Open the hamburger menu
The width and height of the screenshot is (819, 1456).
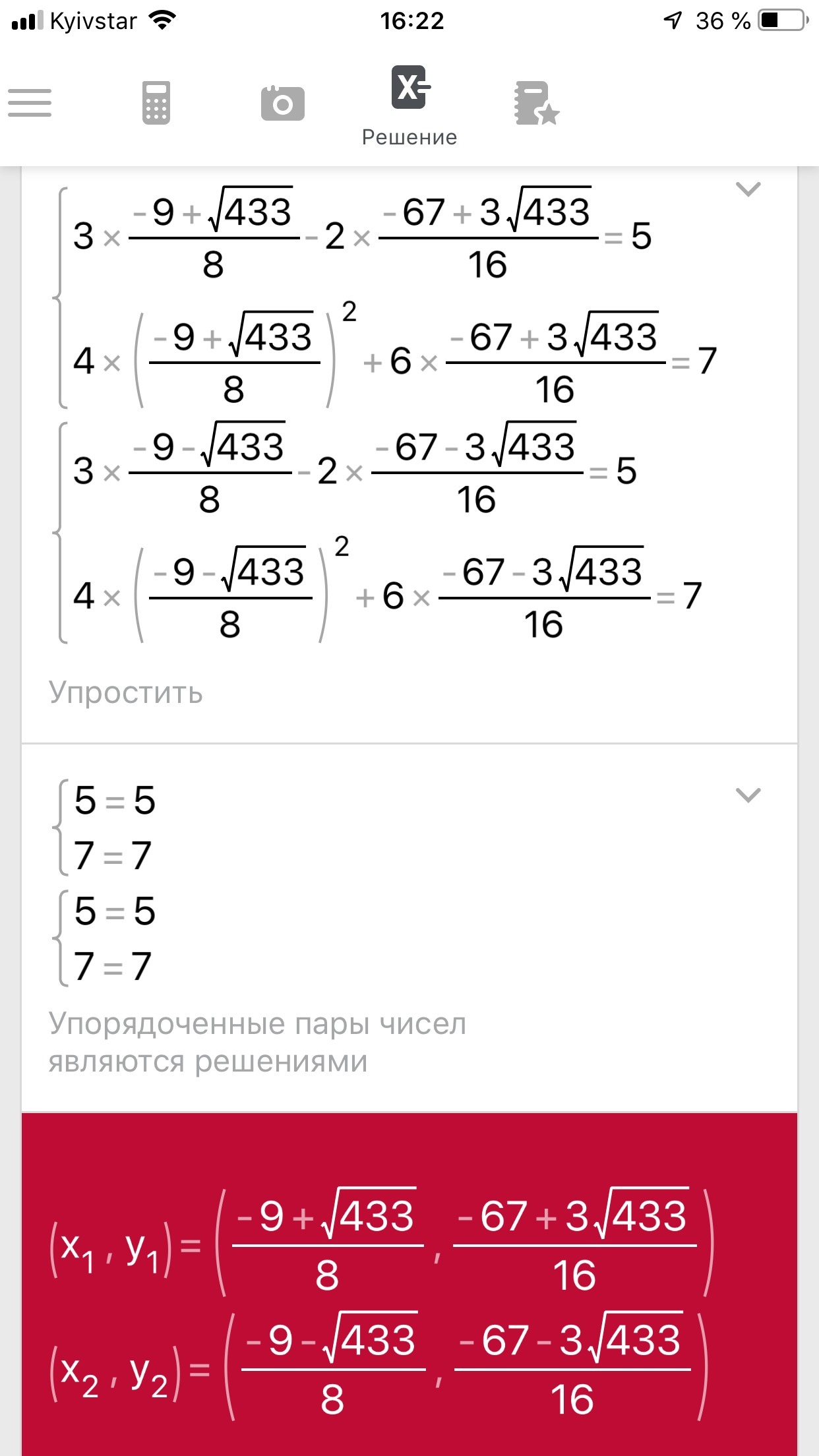pyautogui.click(x=30, y=103)
